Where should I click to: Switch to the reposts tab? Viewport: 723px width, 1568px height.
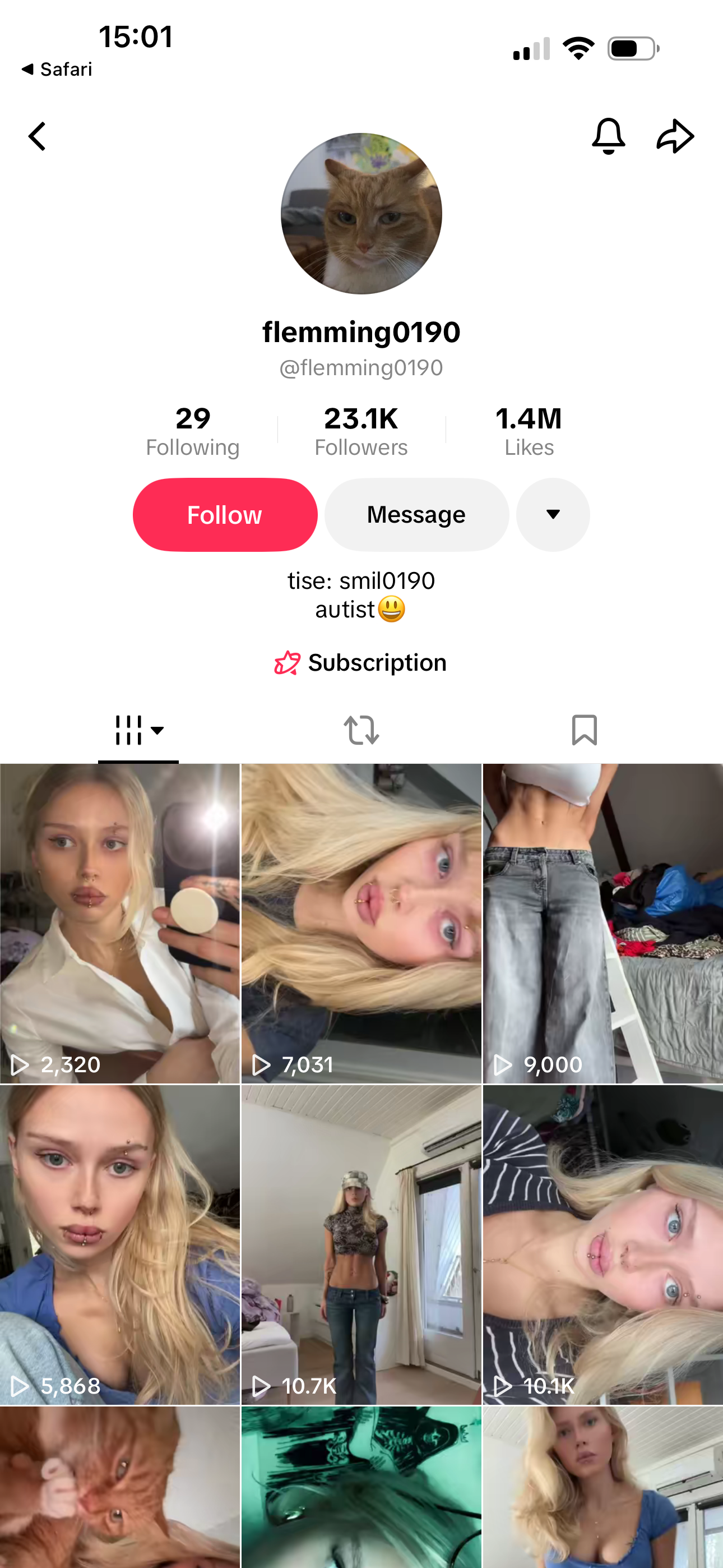tap(361, 730)
